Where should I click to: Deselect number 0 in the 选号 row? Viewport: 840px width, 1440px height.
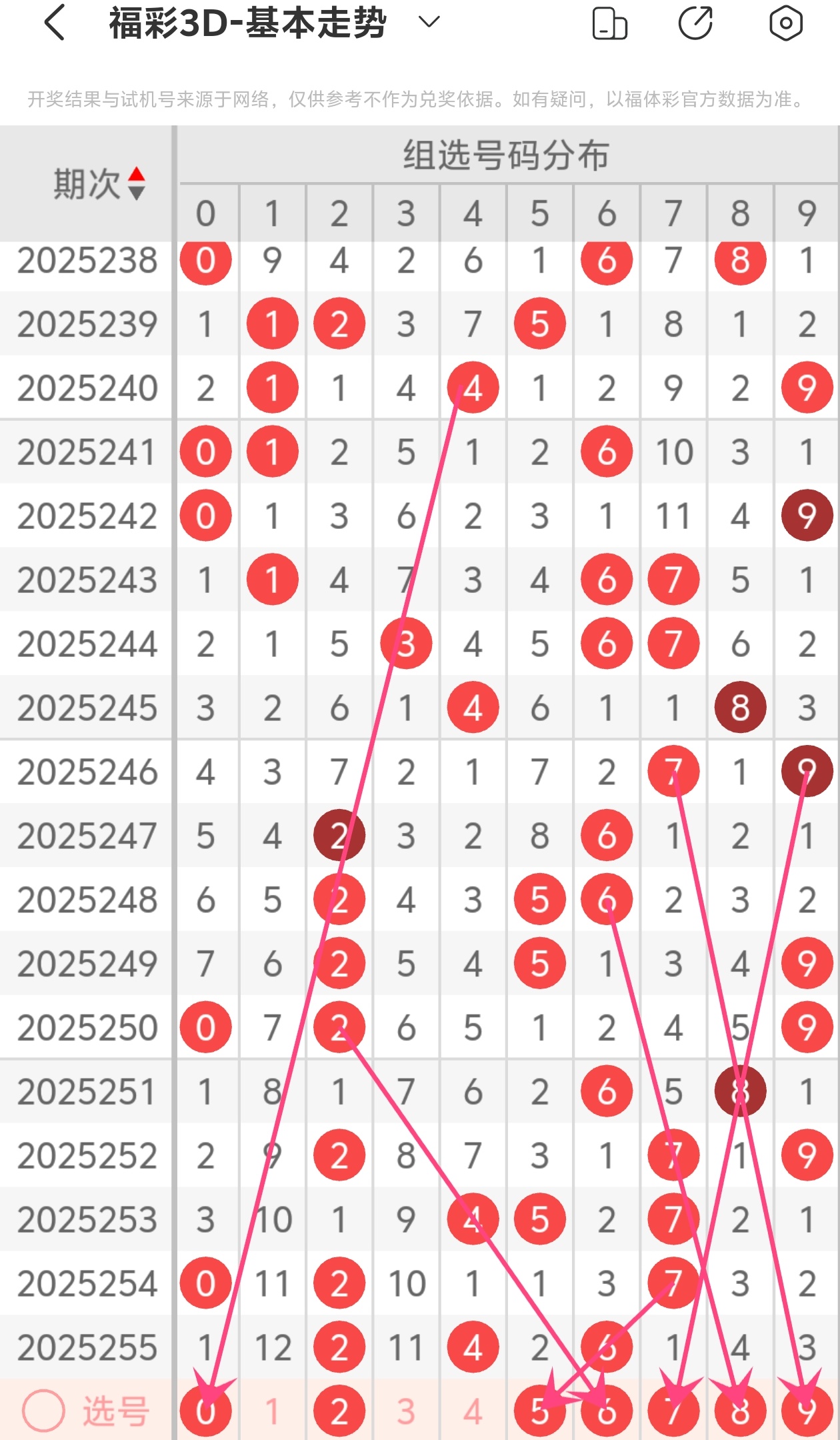205,1411
